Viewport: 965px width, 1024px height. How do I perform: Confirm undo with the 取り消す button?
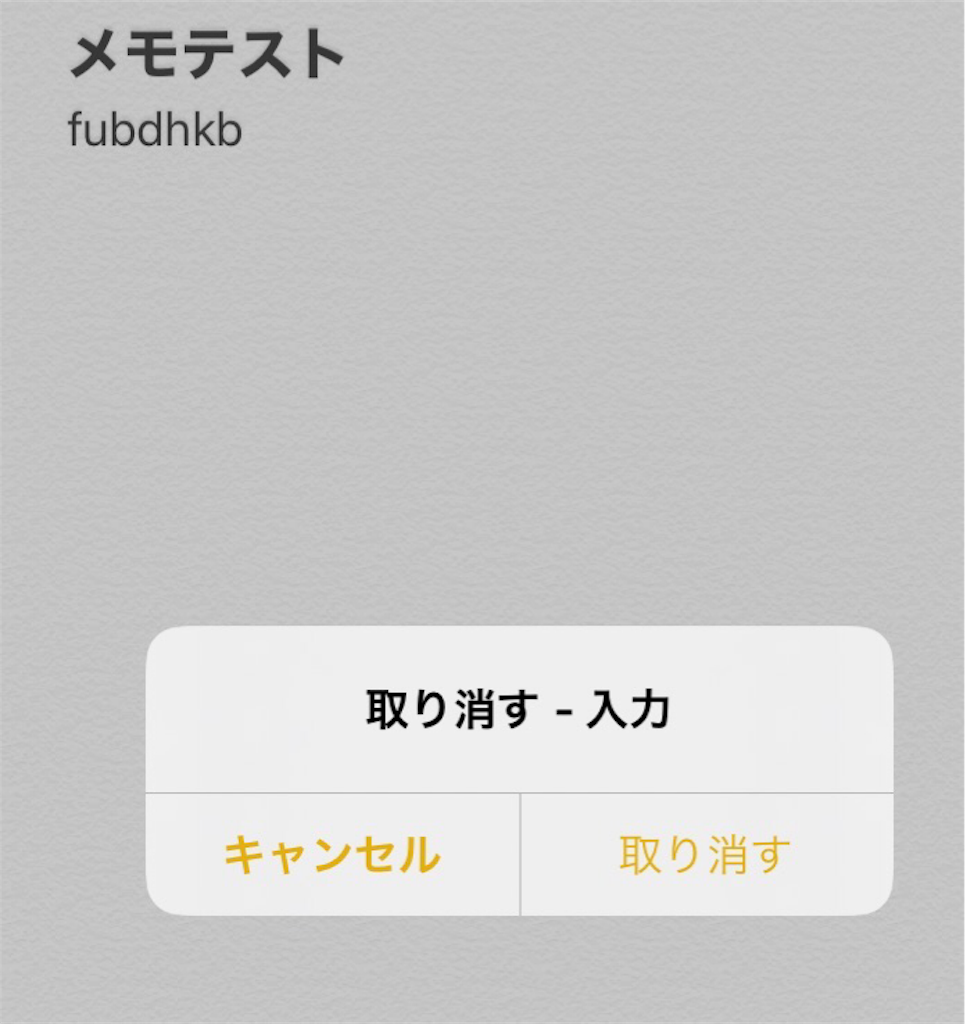click(x=706, y=855)
